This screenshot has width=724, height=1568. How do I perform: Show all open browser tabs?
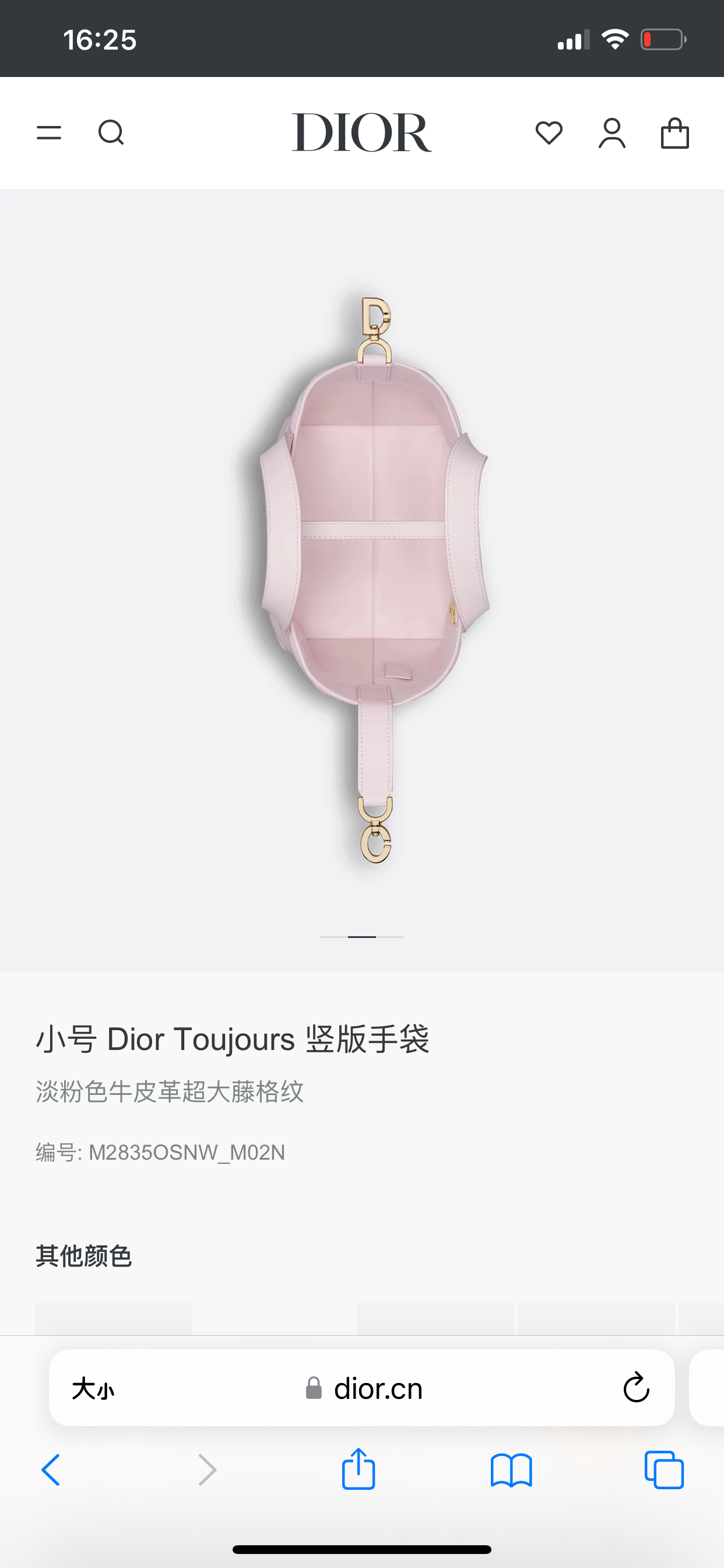tap(664, 1470)
